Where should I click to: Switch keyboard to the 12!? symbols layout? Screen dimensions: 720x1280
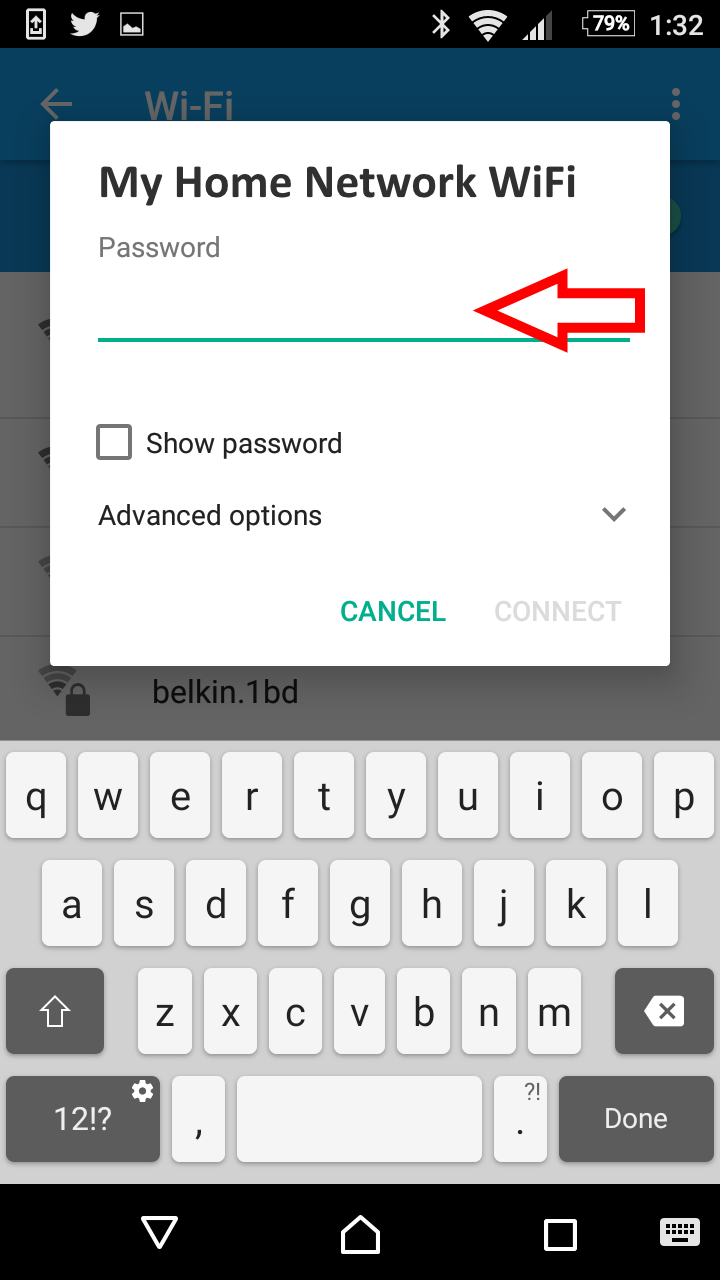[83, 1118]
